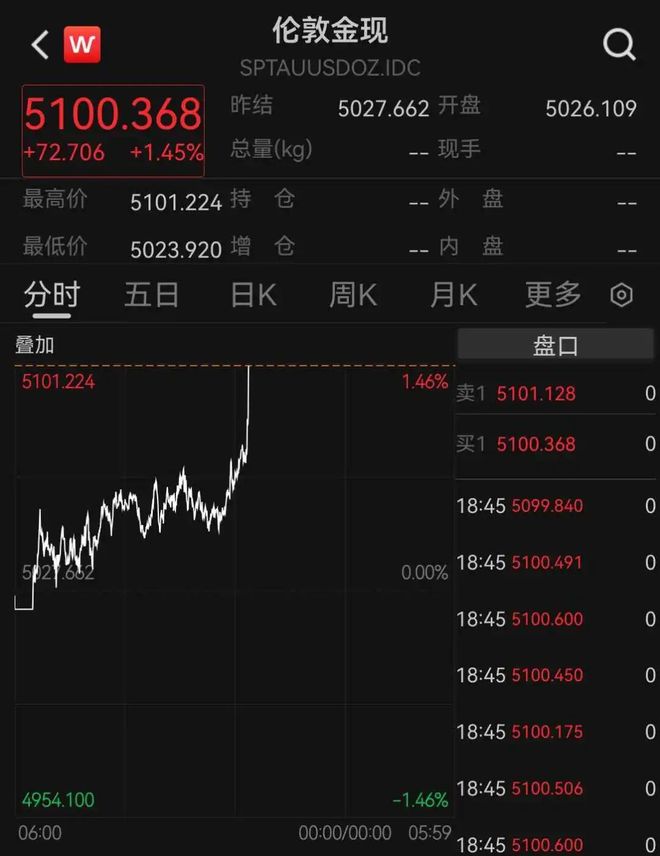View the 月K candlestick chart
Image resolution: width=660 pixels, height=856 pixels.
(x=453, y=295)
